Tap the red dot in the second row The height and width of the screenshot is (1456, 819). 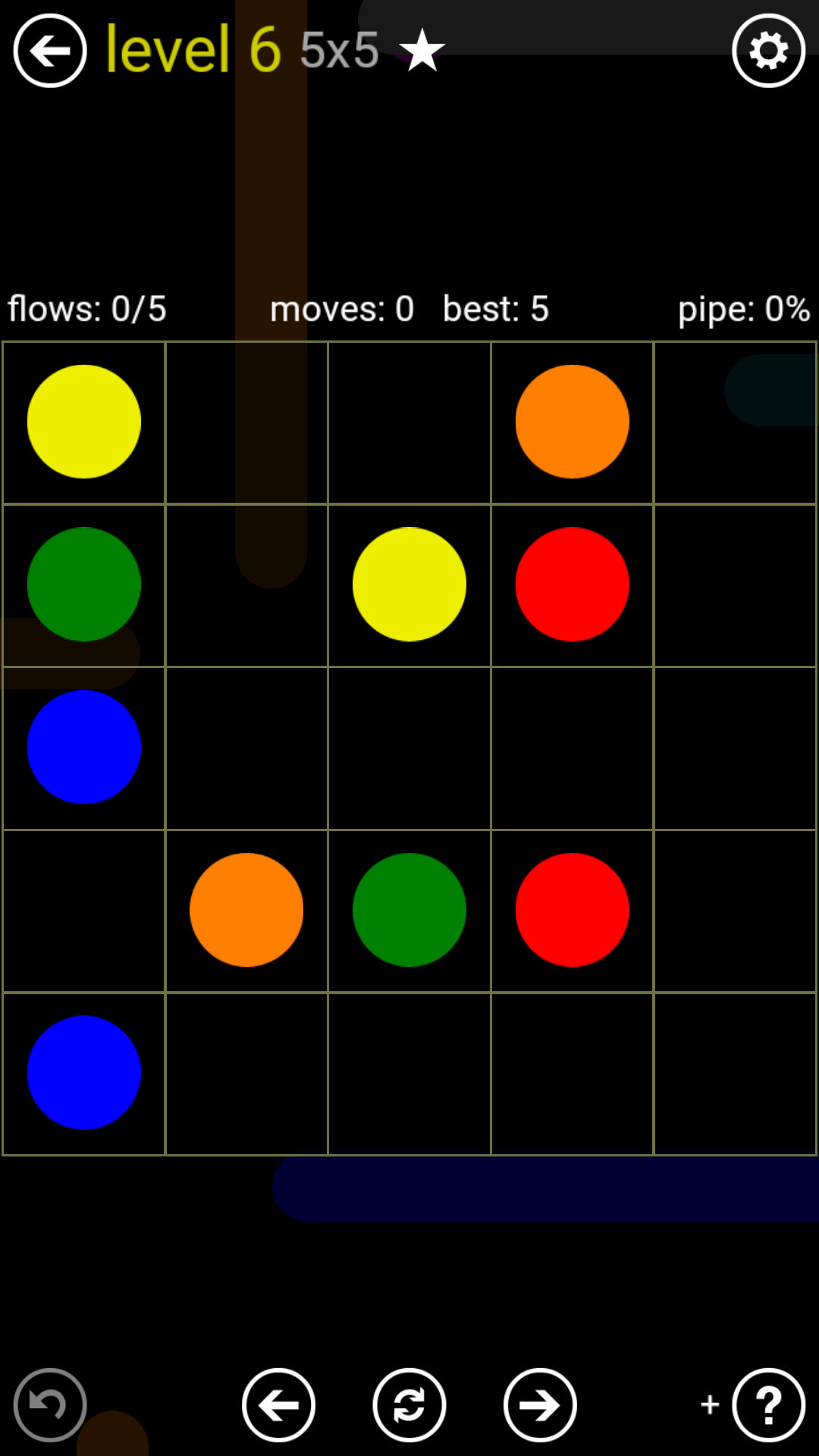573,584
